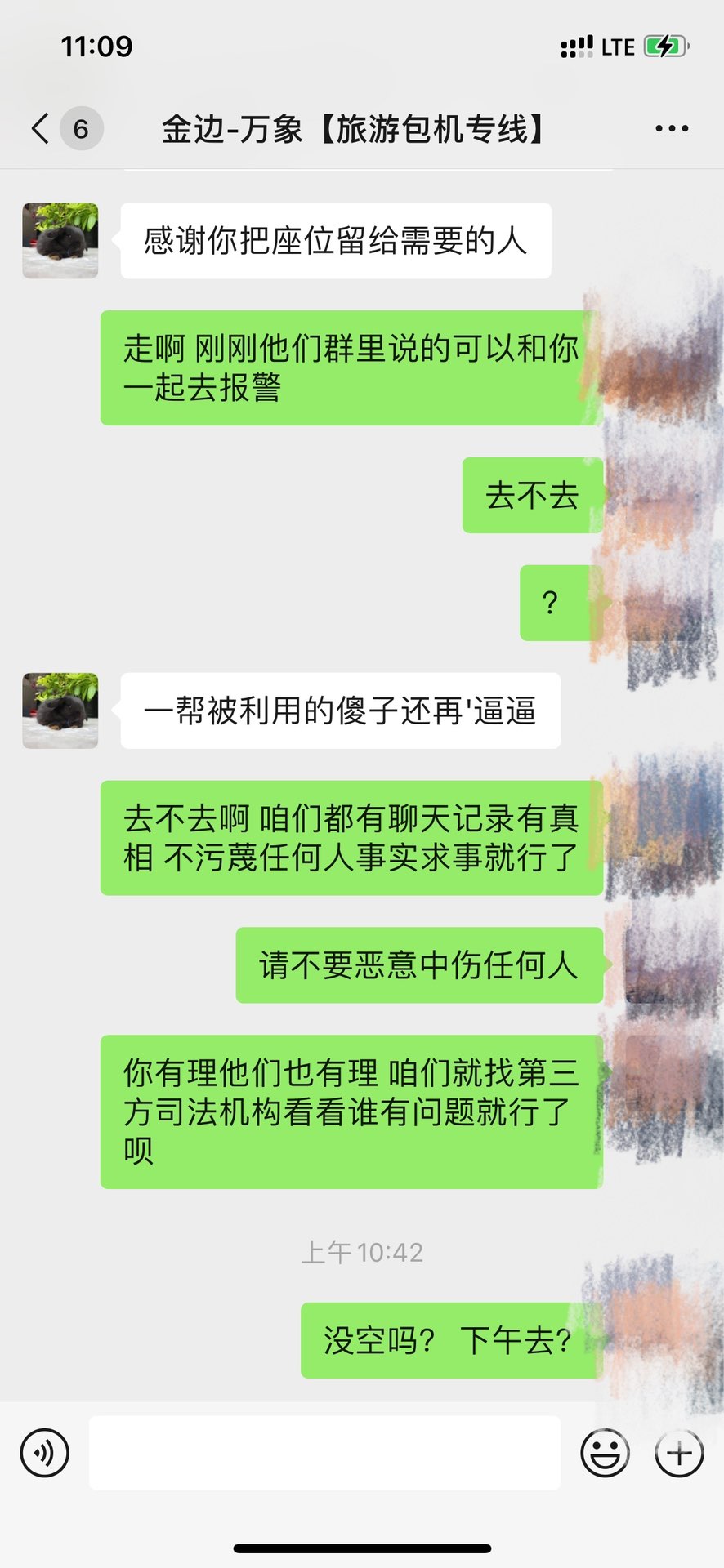The width and height of the screenshot is (724, 1568).
Task: Open the plus attachments menu
Action: (x=678, y=1453)
